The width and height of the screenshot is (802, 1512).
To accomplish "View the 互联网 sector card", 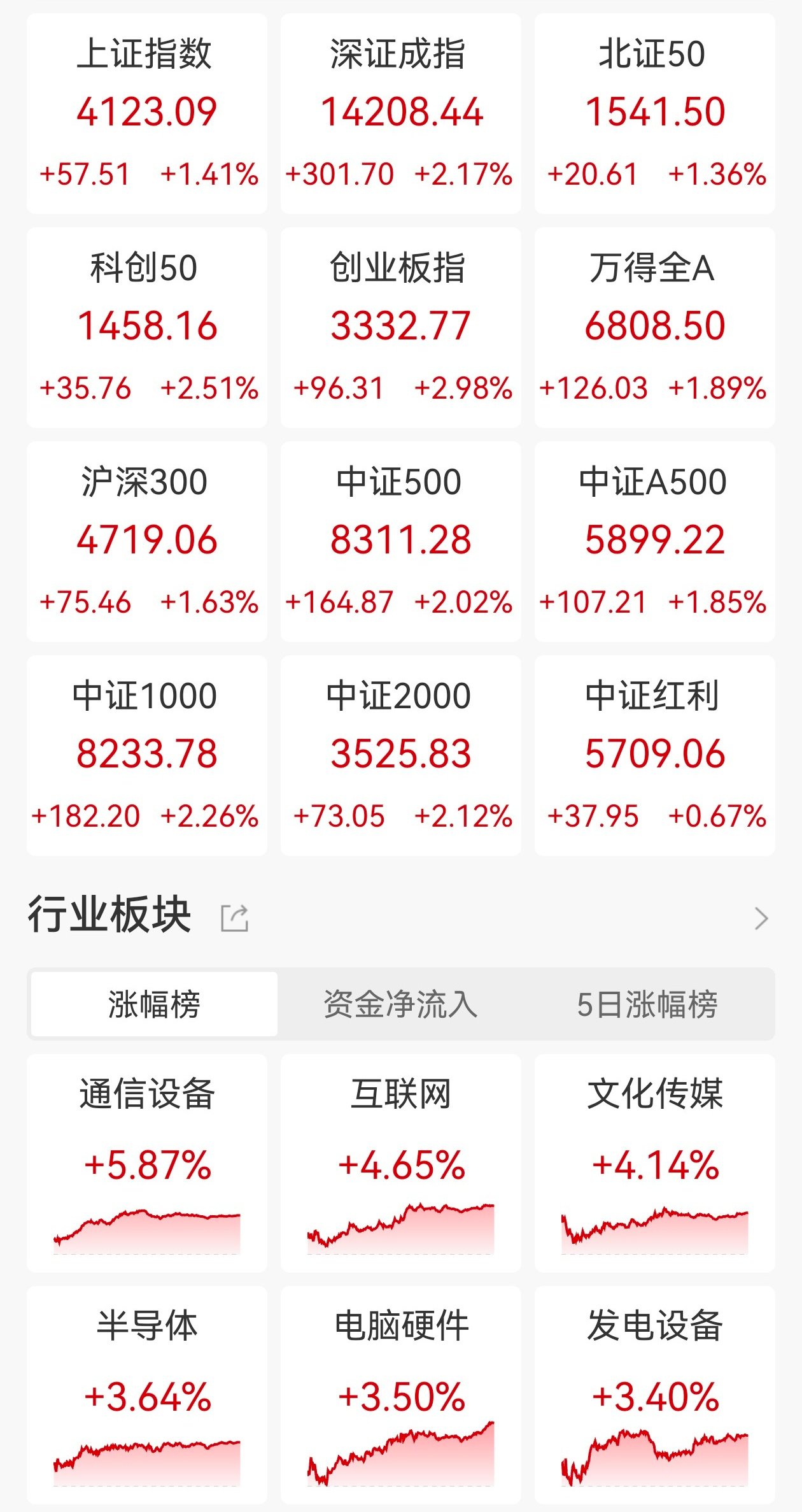I will point(400,1163).
